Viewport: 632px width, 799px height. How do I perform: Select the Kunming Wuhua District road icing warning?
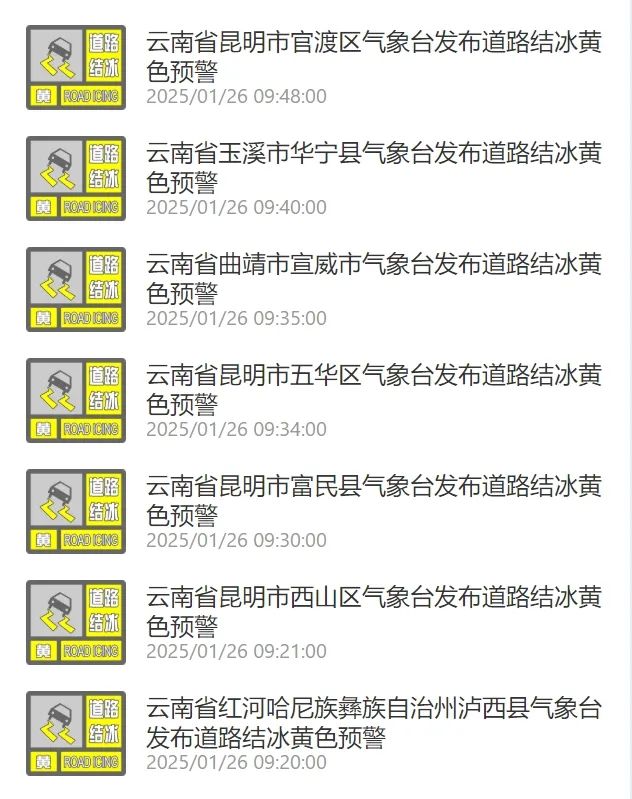[x=374, y=390]
